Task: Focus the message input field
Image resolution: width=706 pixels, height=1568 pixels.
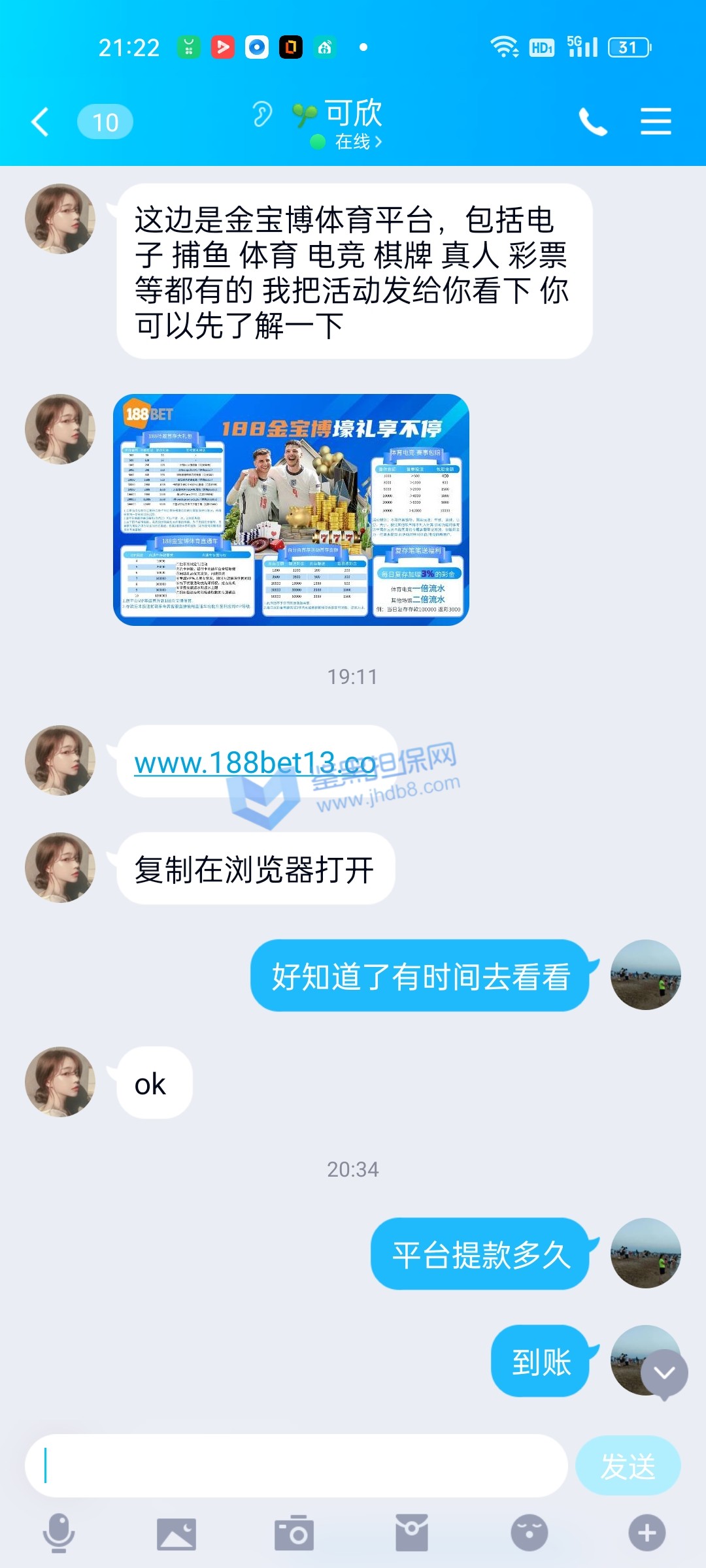Action: click(x=295, y=1466)
